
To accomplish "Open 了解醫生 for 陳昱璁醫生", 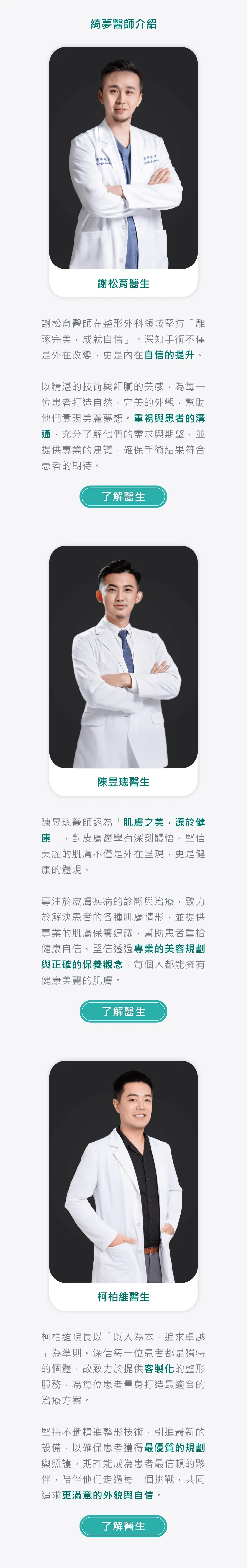I will (x=123, y=1011).
